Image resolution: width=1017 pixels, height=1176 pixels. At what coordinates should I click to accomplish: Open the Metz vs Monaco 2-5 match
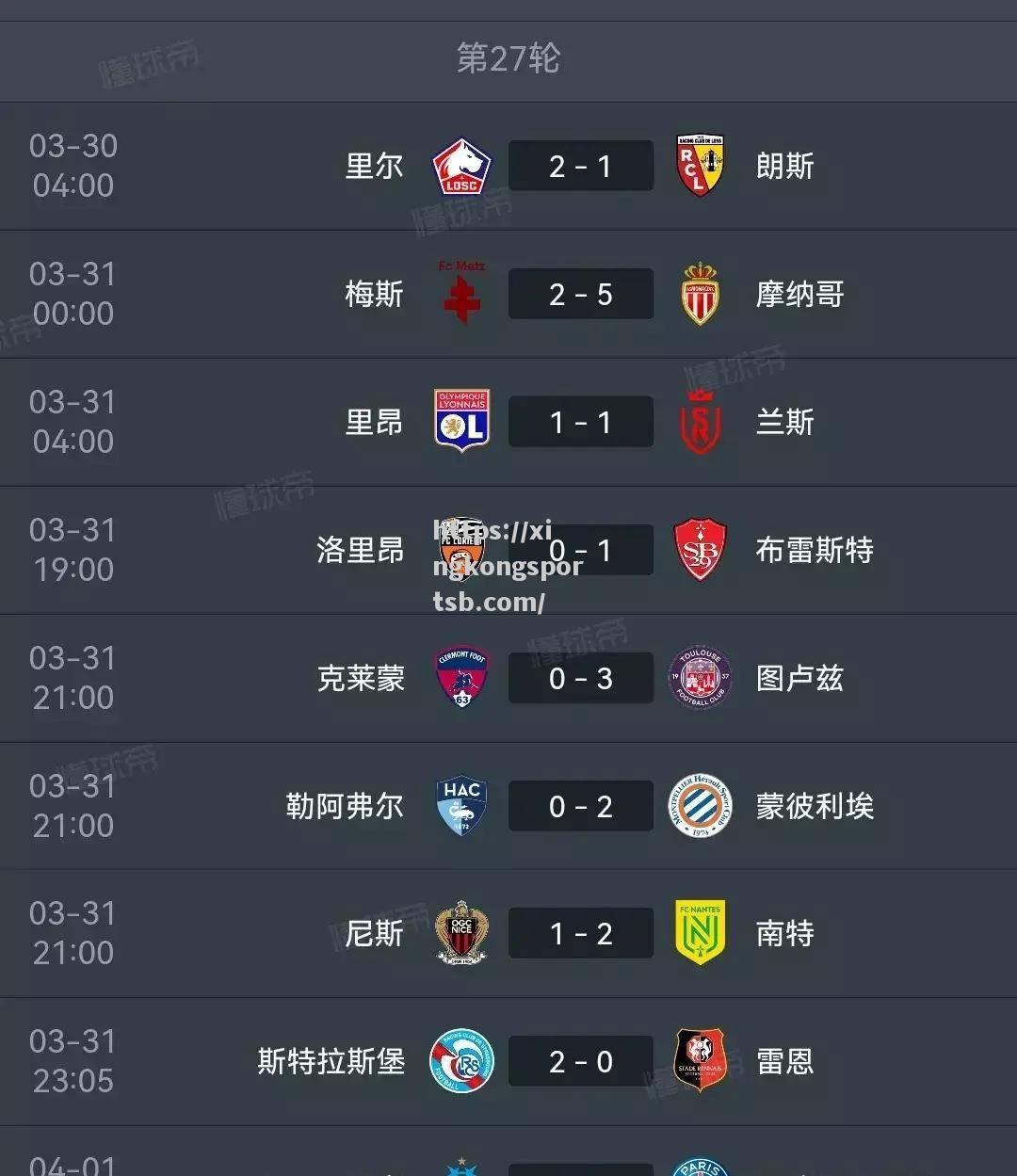pyautogui.click(x=580, y=295)
